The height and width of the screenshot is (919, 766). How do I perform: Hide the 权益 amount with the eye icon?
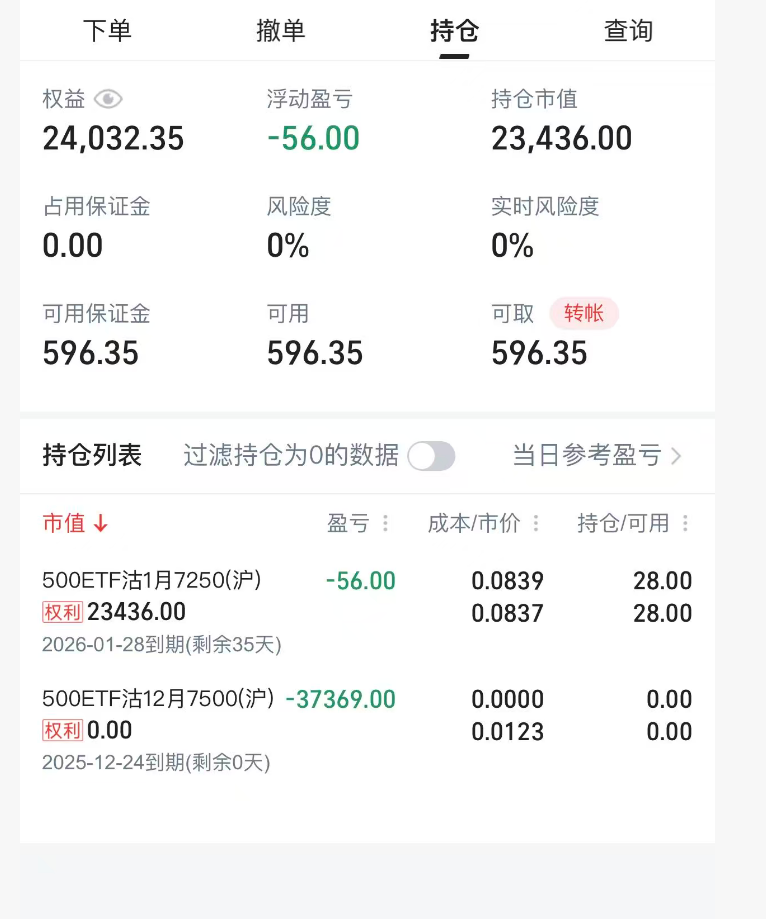[108, 99]
